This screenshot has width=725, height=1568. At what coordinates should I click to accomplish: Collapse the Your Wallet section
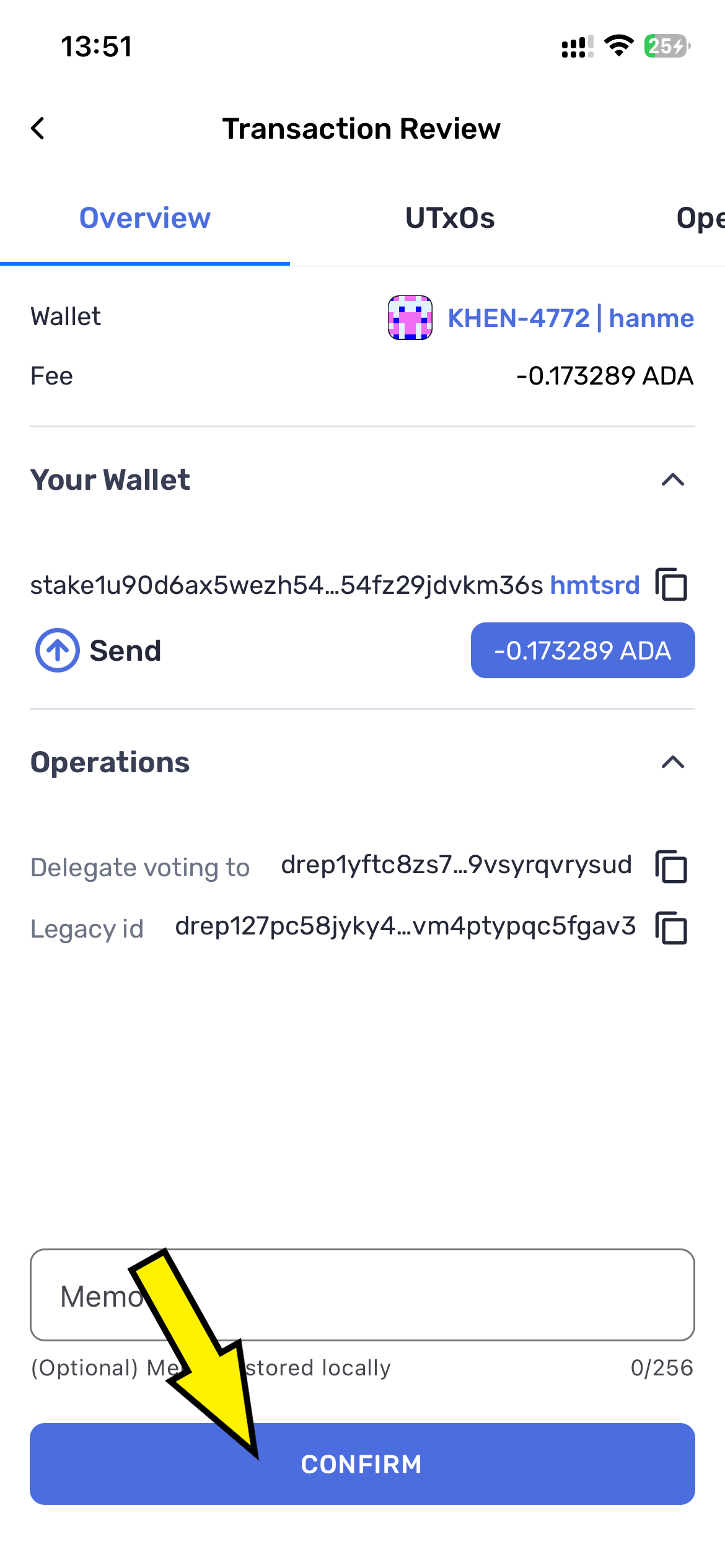coord(673,480)
